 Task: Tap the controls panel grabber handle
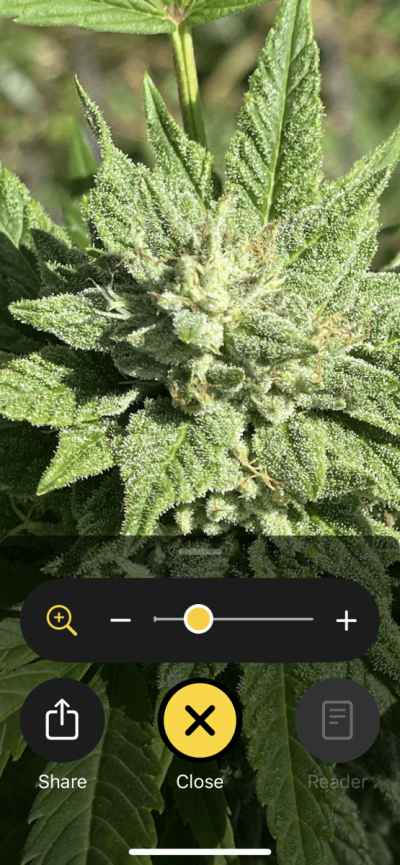pos(200,552)
